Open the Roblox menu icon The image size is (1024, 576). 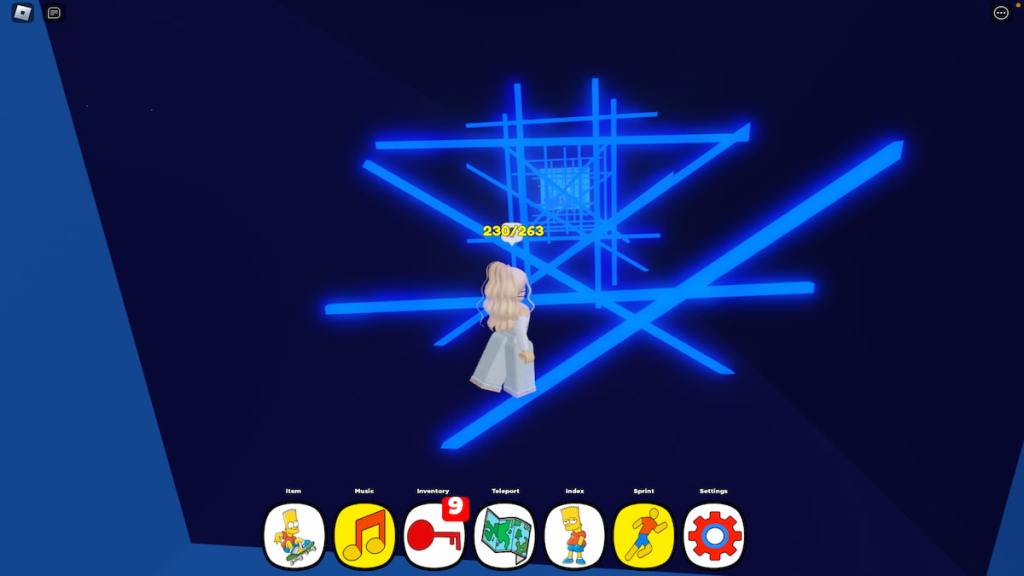tap(22, 13)
